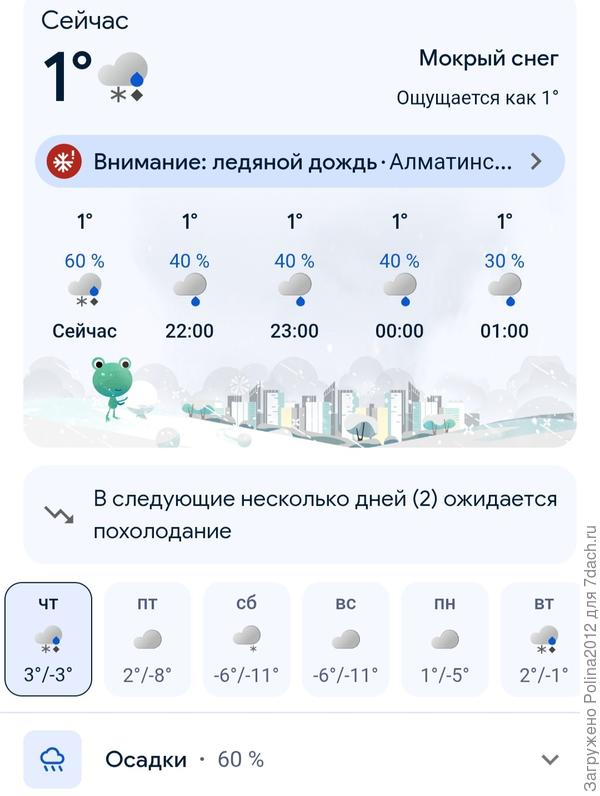Select the Friday (пт) forecast

(147, 639)
